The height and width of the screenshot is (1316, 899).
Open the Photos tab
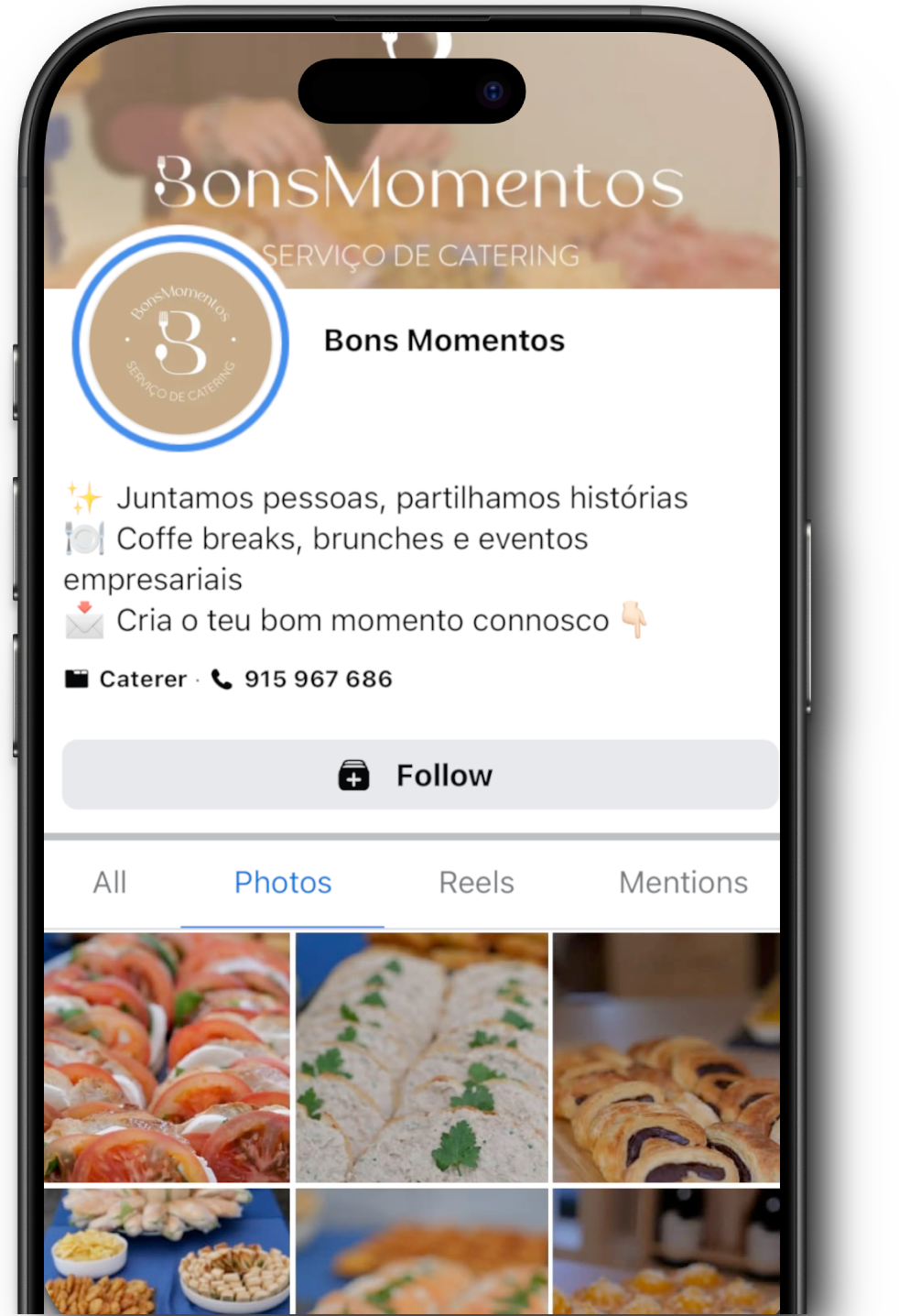tap(283, 882)
